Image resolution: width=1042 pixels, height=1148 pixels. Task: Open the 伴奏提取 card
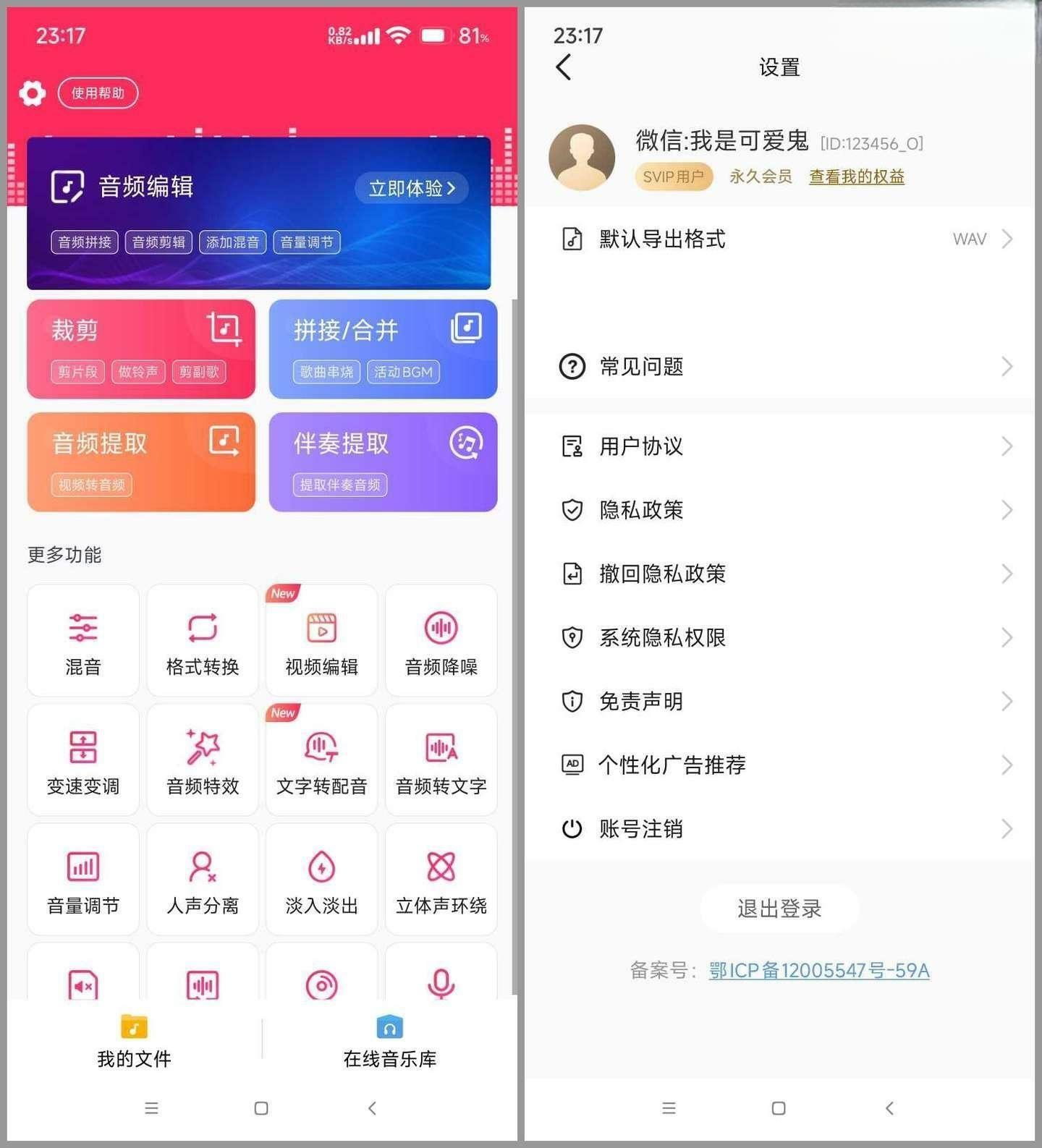[x=383, y=462]
